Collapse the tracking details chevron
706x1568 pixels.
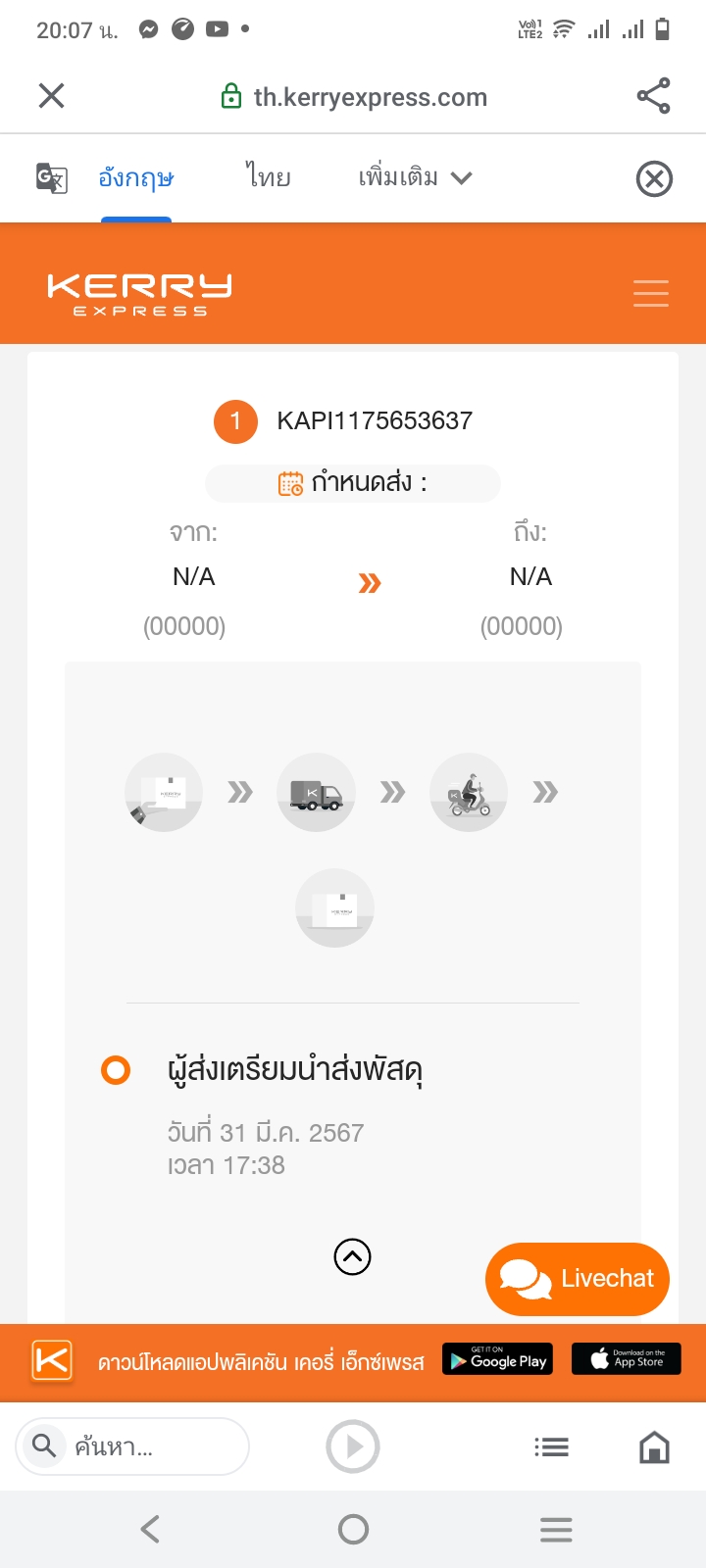click(352, 1256)
